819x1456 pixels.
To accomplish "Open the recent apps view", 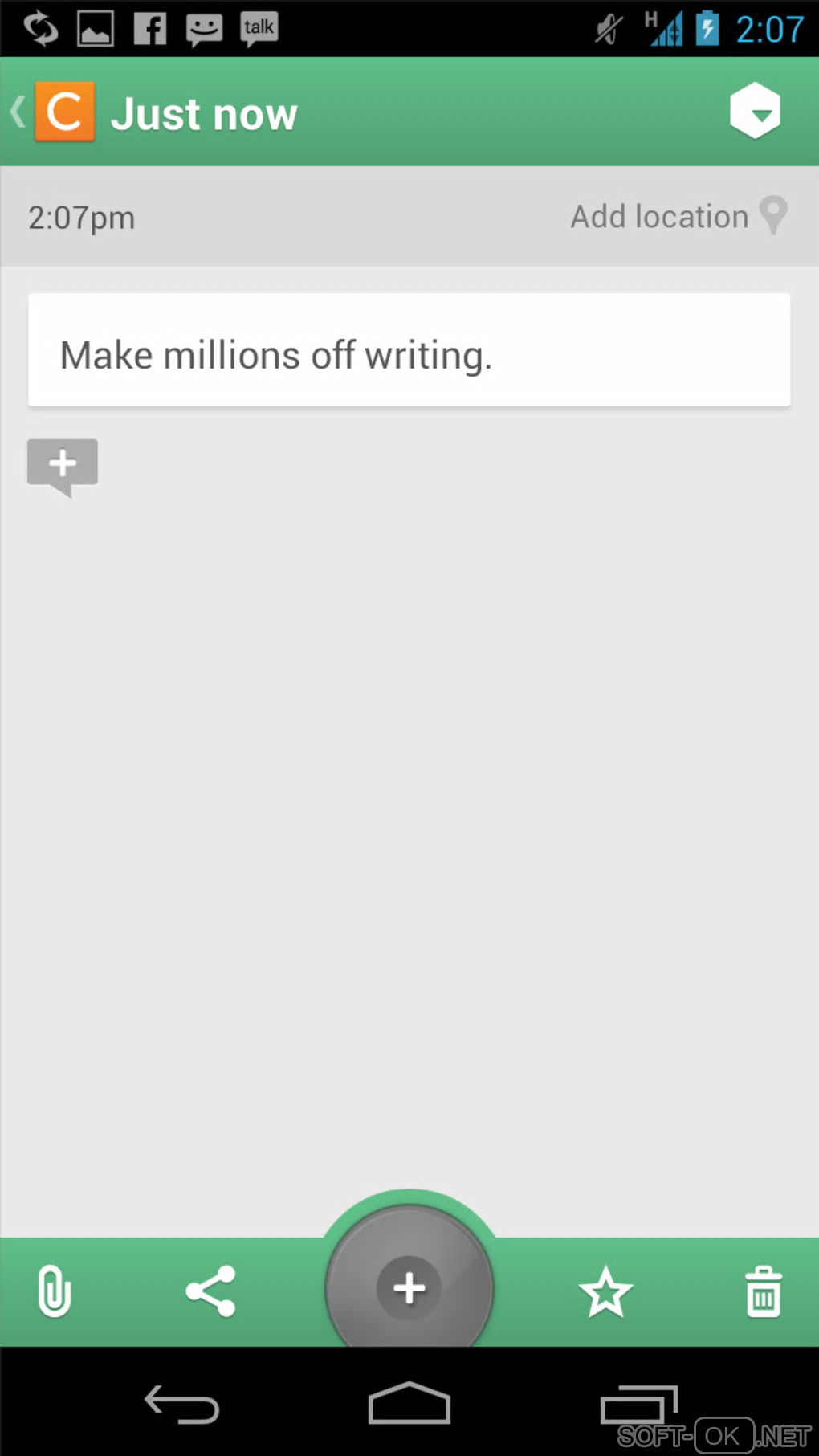I will coord(638,1404).
